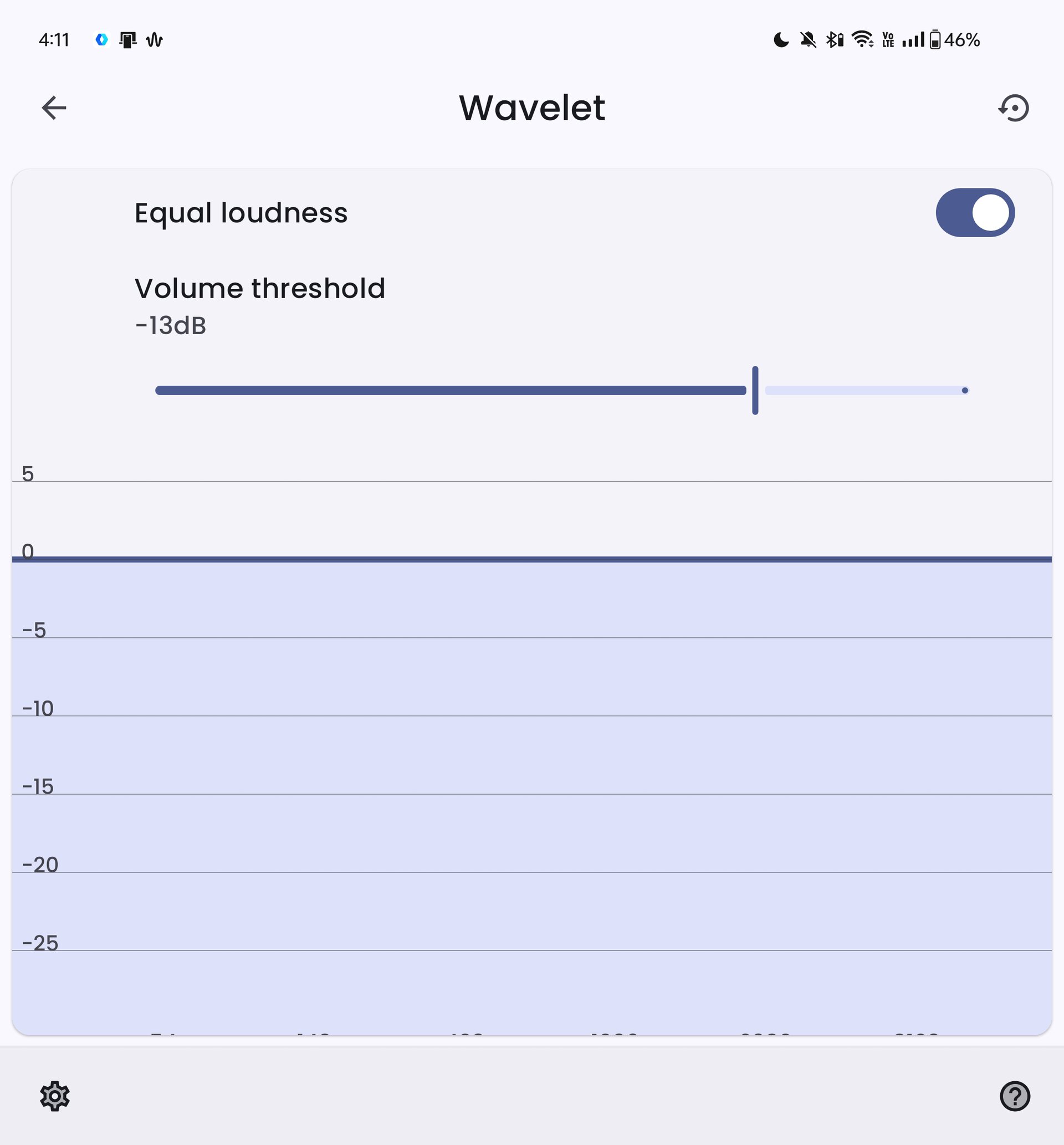Go back using the arrow icon
Viewport: 1064px width, 1145px height.
tap(54, 108)
